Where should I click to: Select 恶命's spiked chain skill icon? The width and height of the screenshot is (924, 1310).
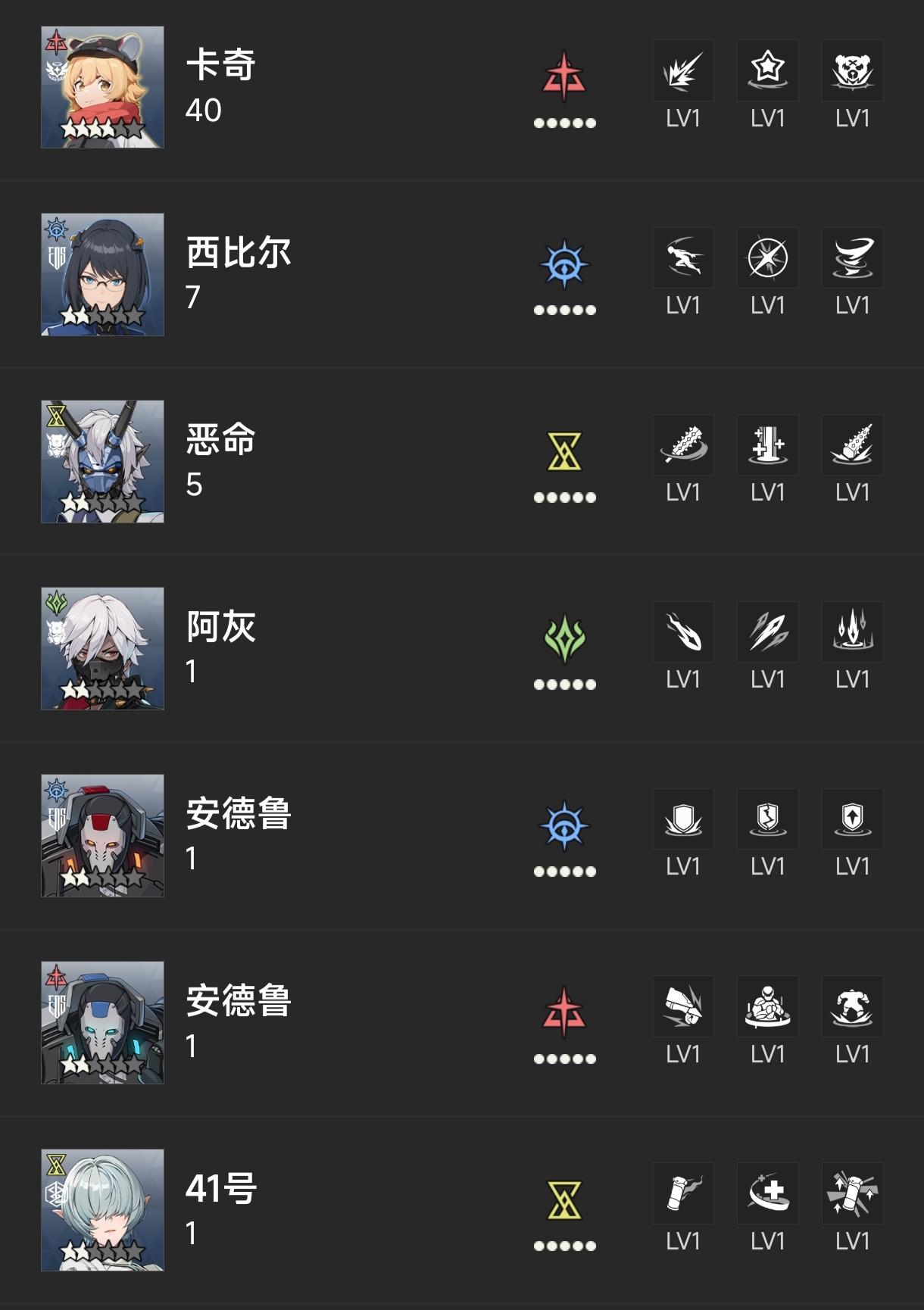click(682, 445)
